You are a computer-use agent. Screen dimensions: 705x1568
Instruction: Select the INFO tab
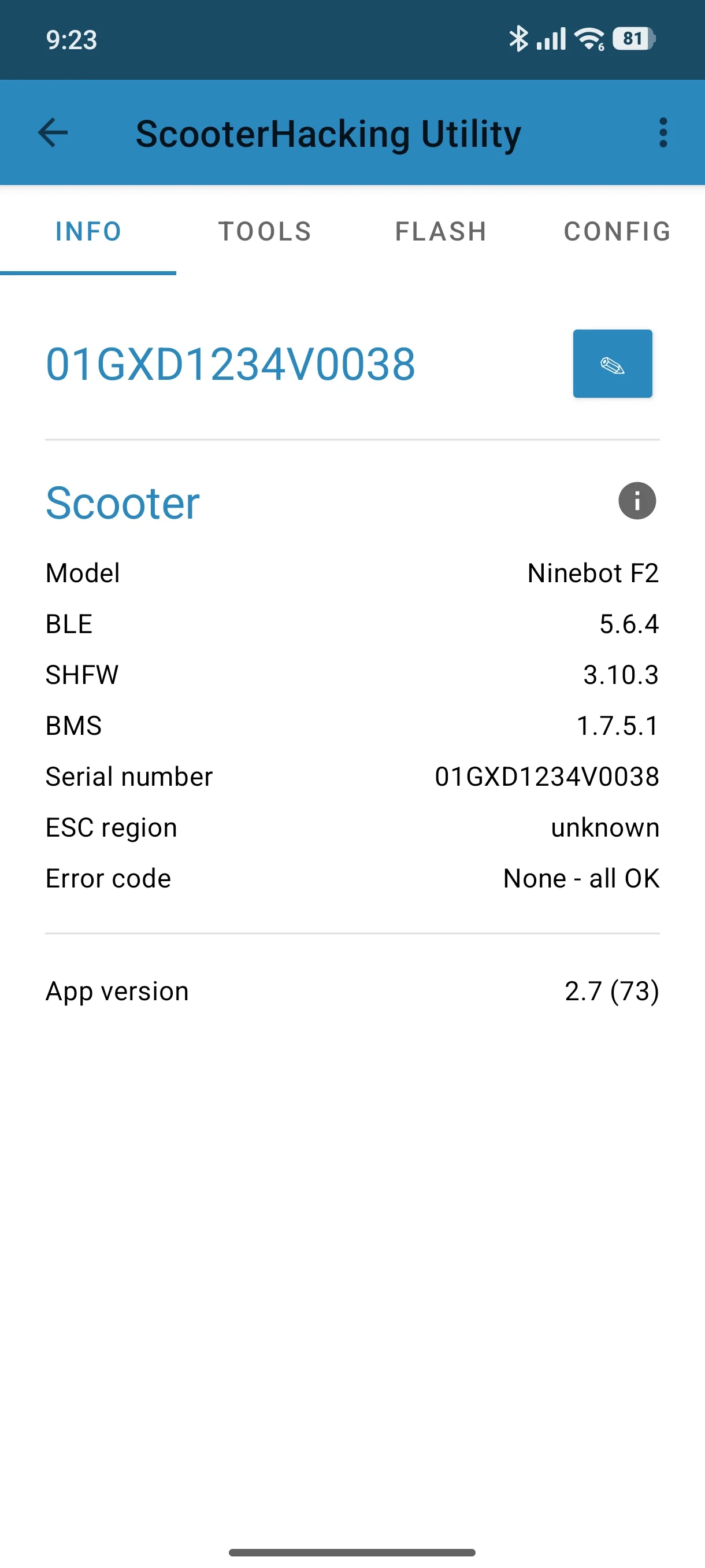click(88, 231)
